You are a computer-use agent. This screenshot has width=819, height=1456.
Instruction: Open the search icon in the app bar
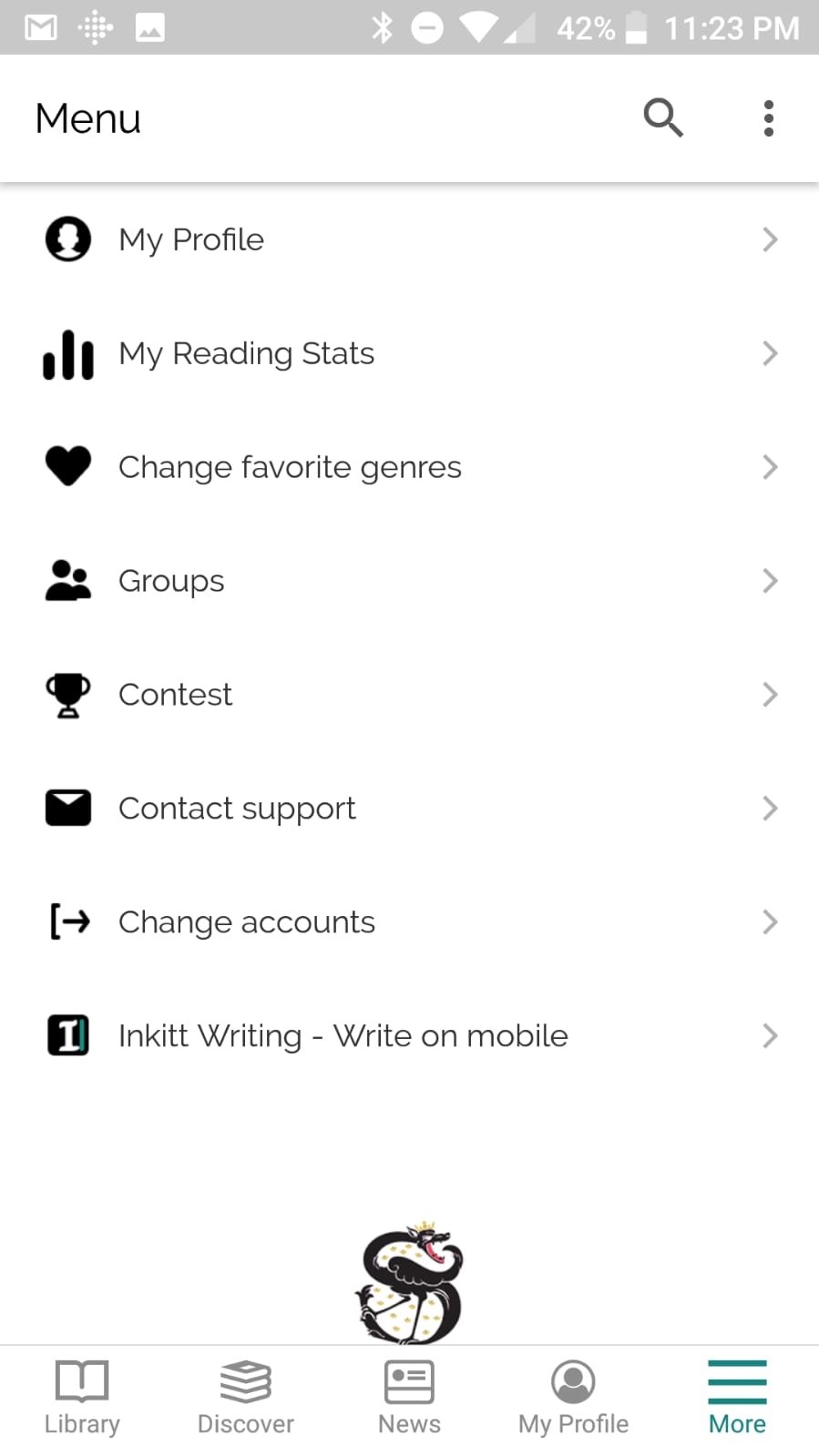click(x=663, y=117)
